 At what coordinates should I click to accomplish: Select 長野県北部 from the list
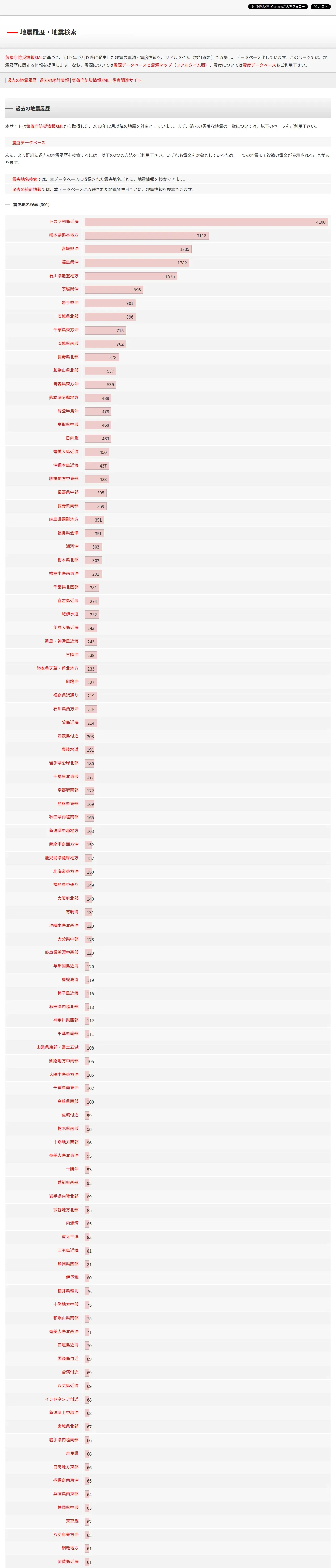pyautogui.click(x=68, y=357)
